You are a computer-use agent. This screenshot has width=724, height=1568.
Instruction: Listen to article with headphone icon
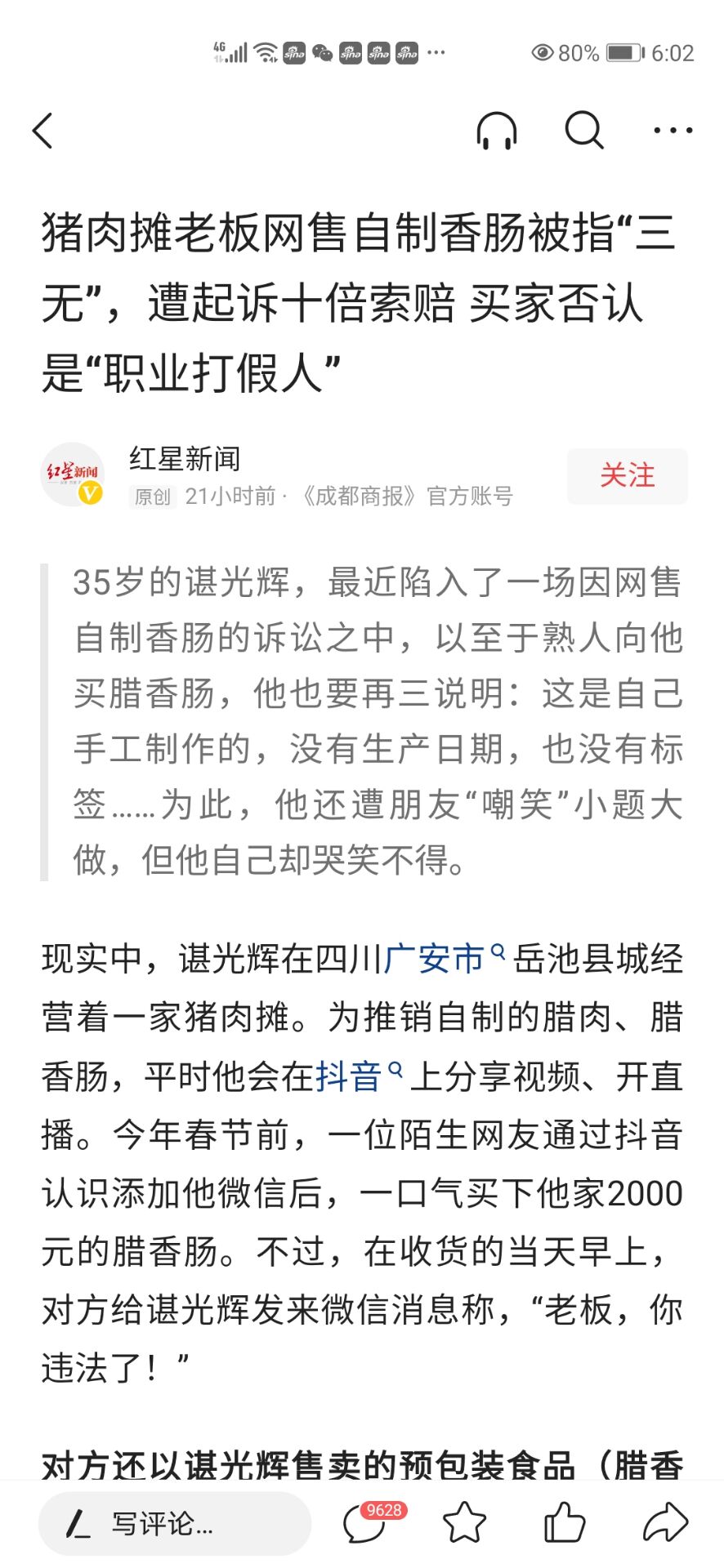coord(496,131)
